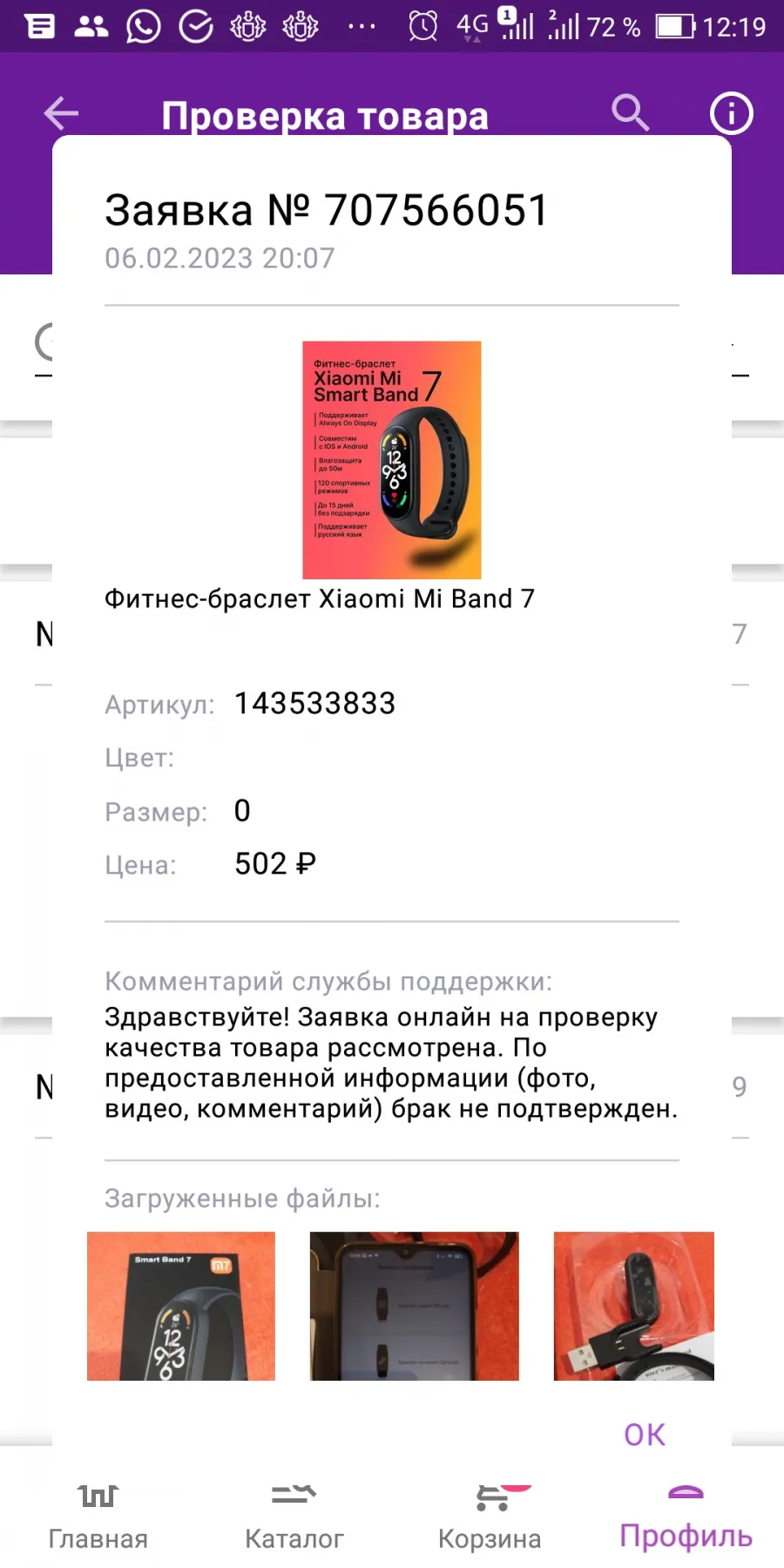Go back with the arrow icon

pyautogui.click(x=61, y=113)
